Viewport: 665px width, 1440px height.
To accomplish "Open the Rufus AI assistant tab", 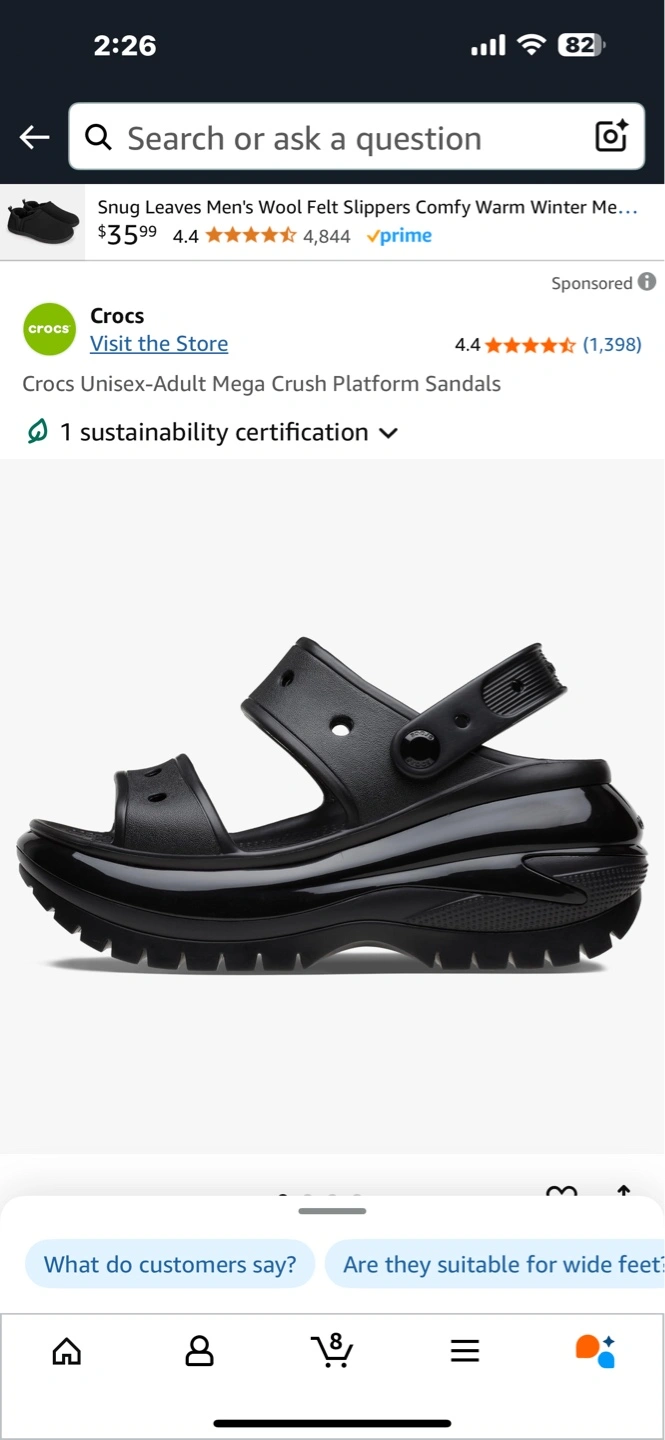I will pos(596,1350).
